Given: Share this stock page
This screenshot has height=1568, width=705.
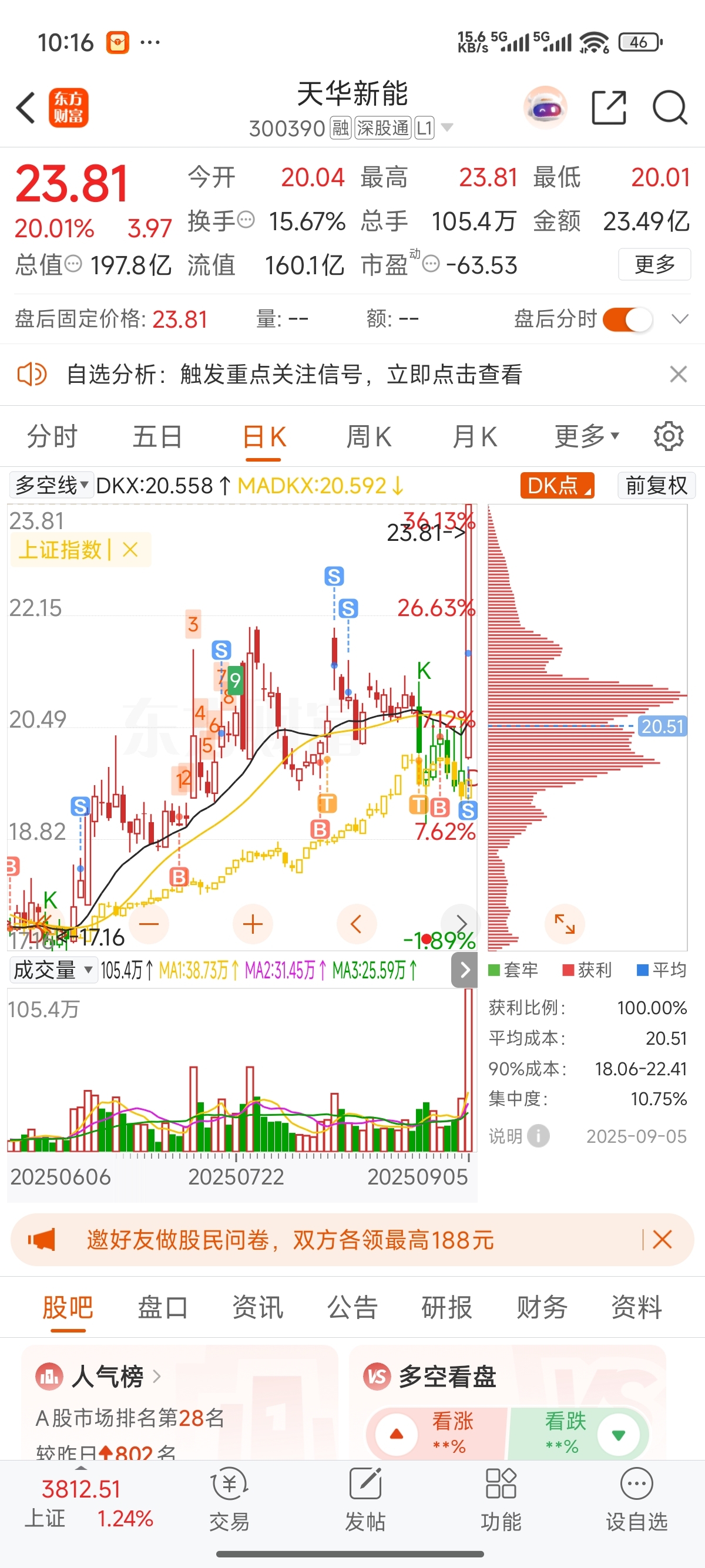Looking at the screenshot, I should [609, 107].
